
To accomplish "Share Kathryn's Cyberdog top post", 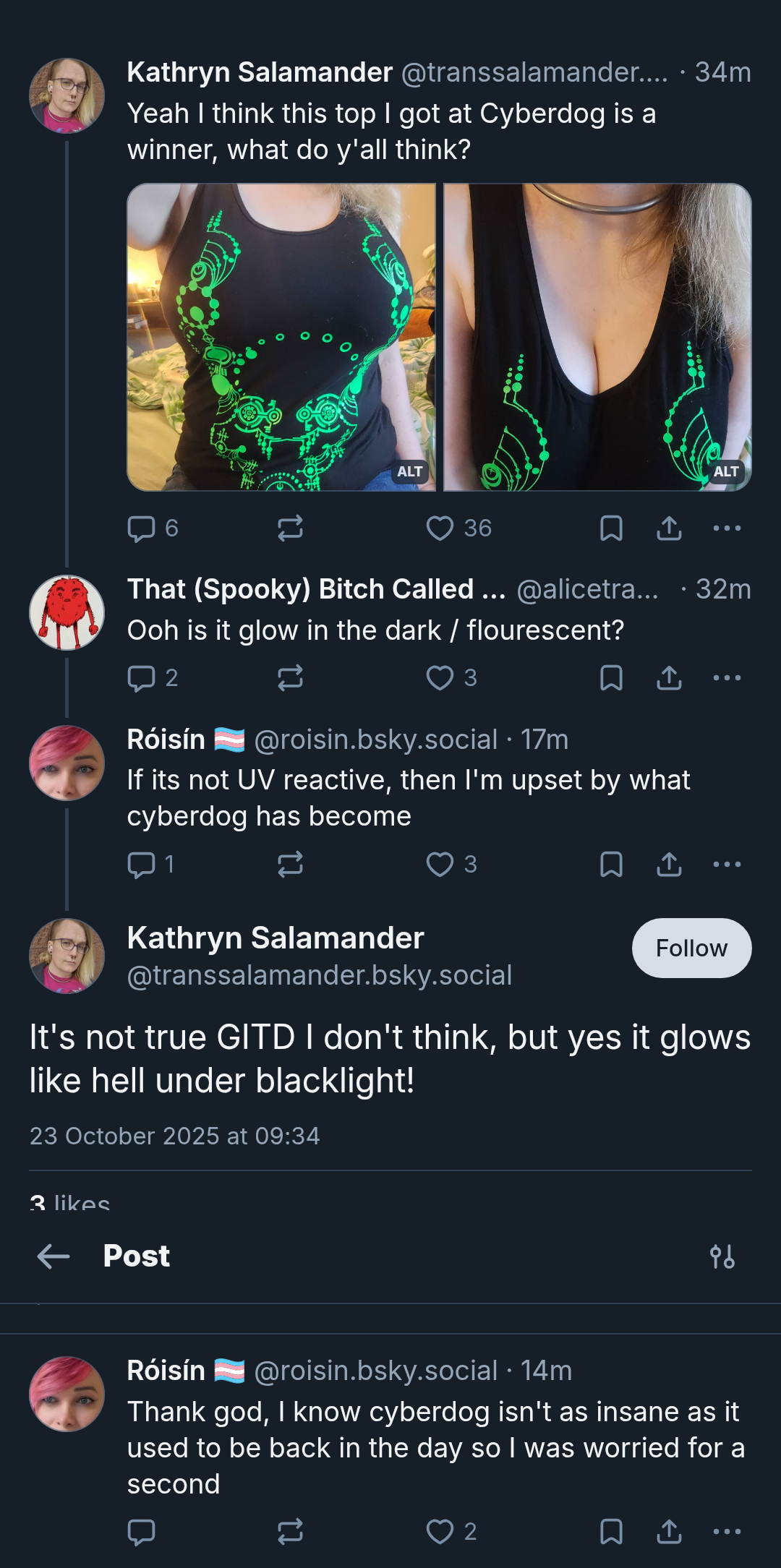I will point(669,528).
